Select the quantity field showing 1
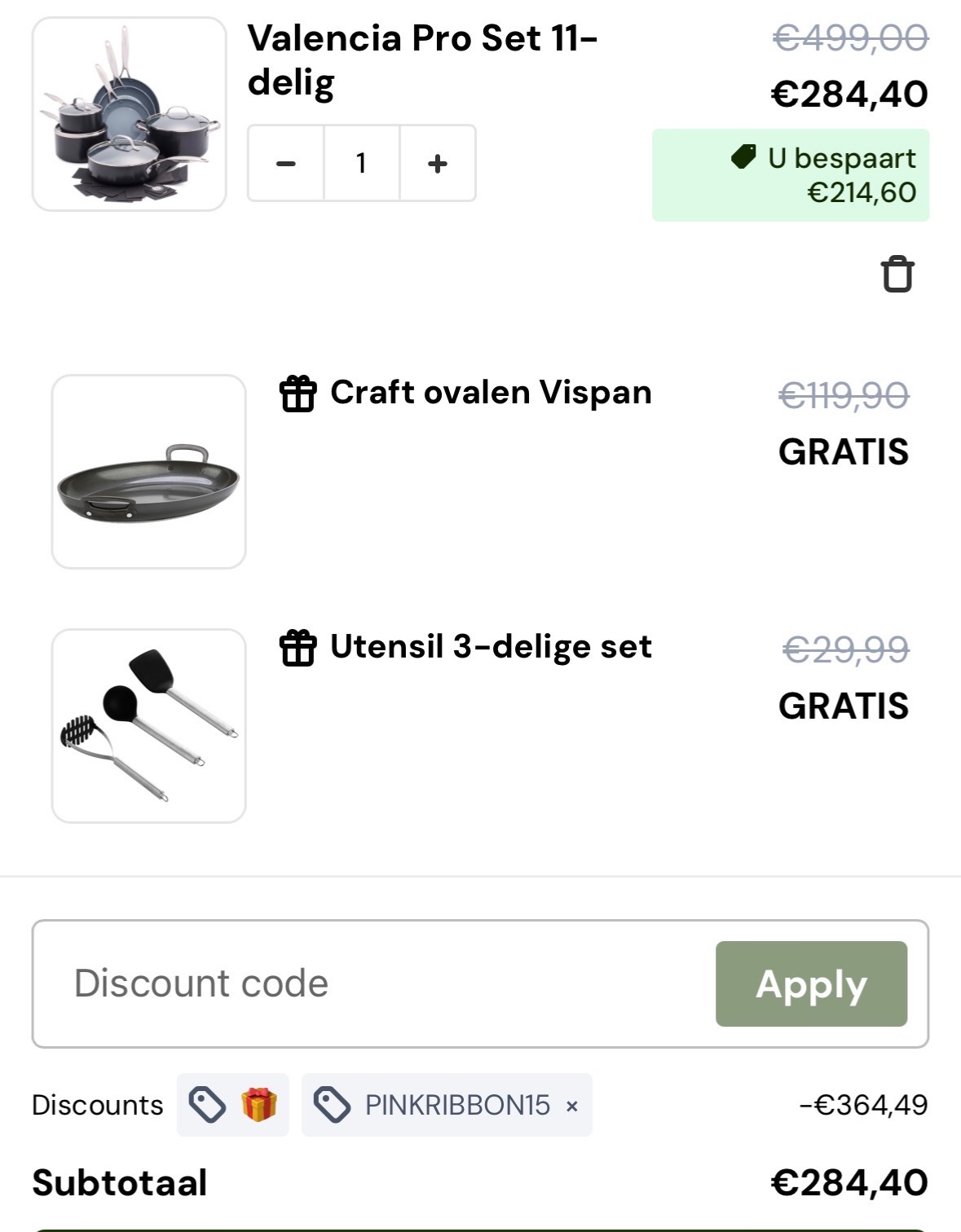 click(361, 163)
